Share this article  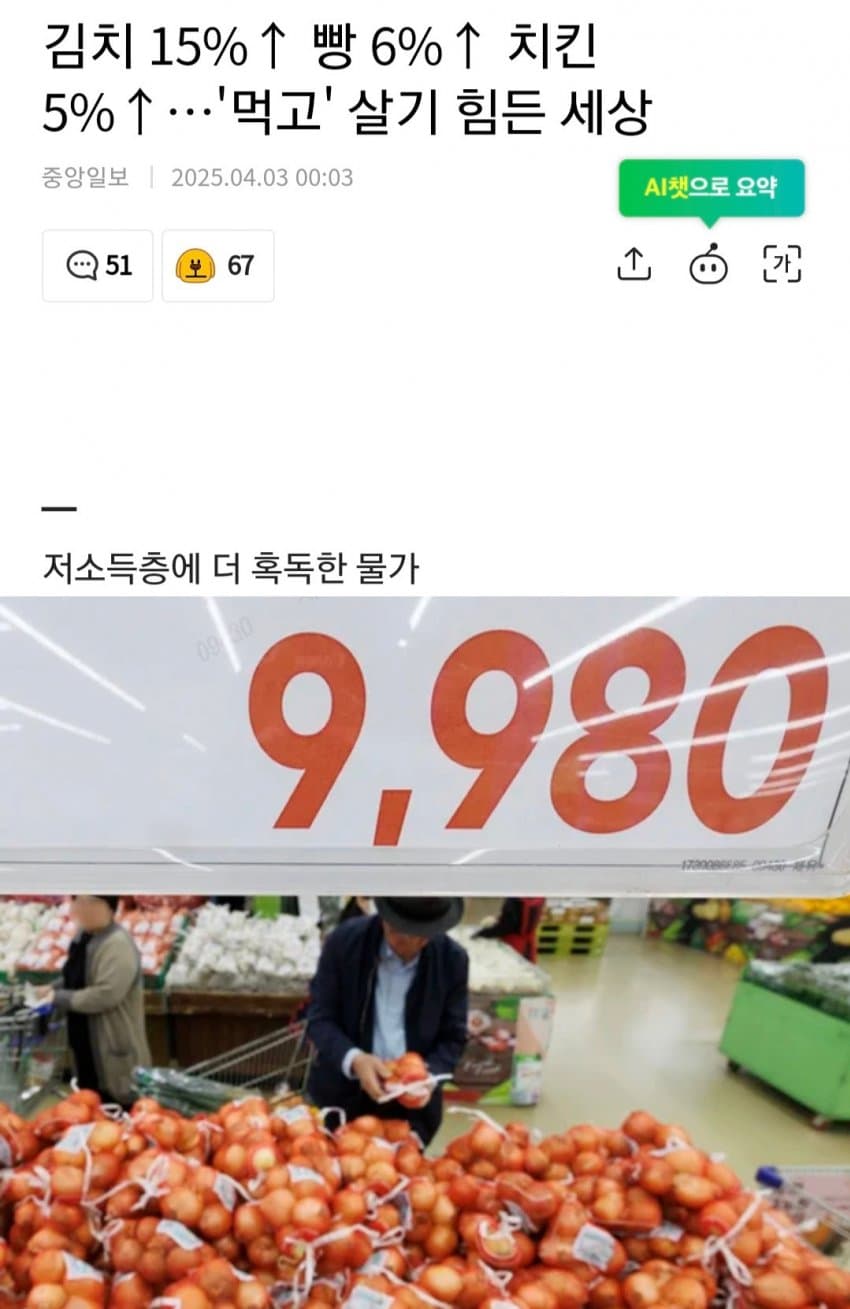click(x=633, y=264)
